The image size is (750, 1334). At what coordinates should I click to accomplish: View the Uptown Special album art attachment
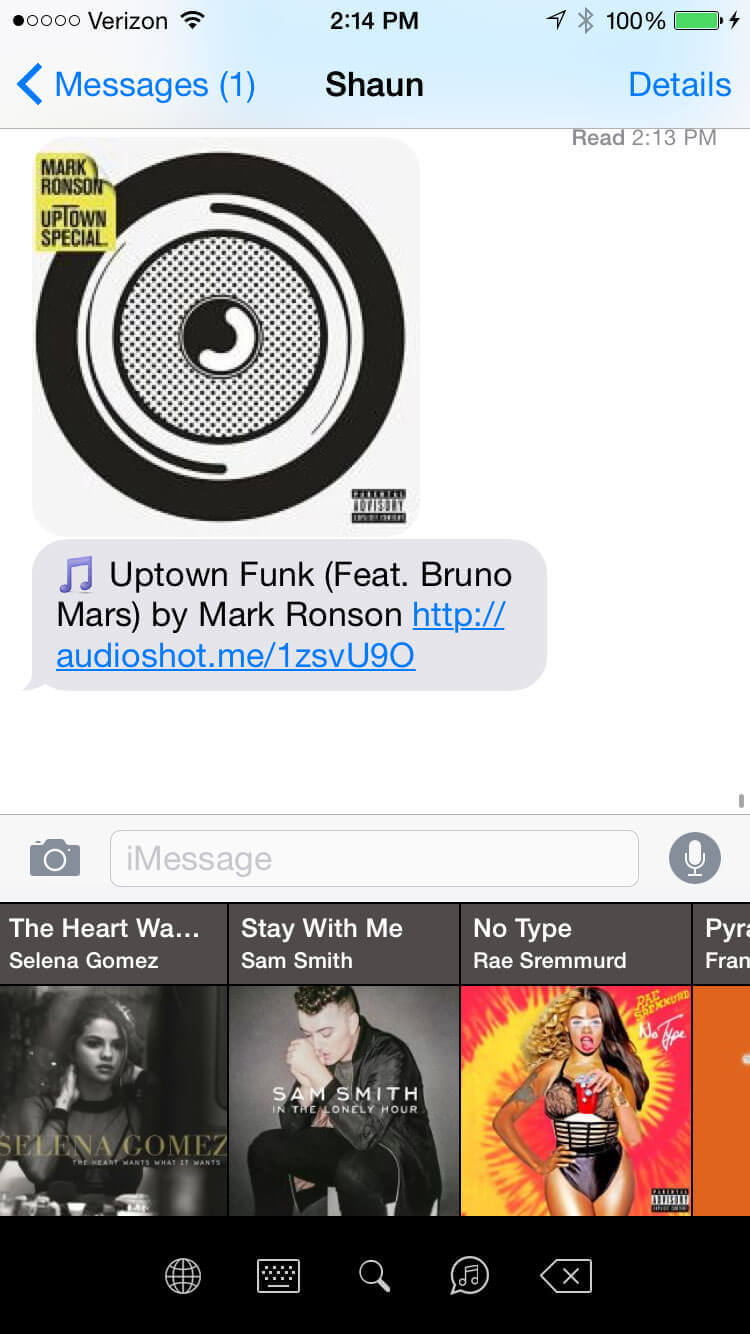tap(225, 336)
